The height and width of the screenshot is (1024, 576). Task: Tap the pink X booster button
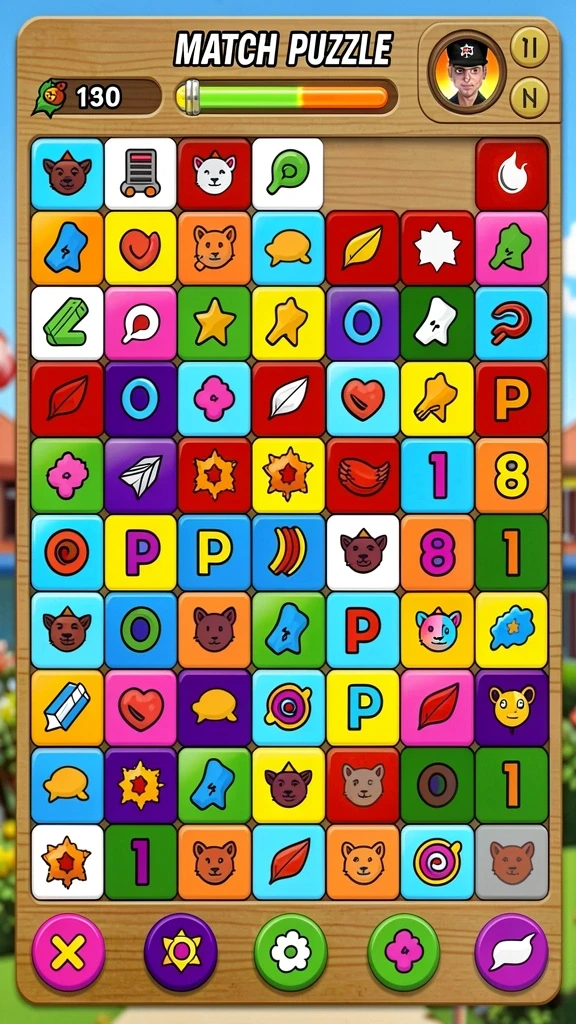[69, 952]
